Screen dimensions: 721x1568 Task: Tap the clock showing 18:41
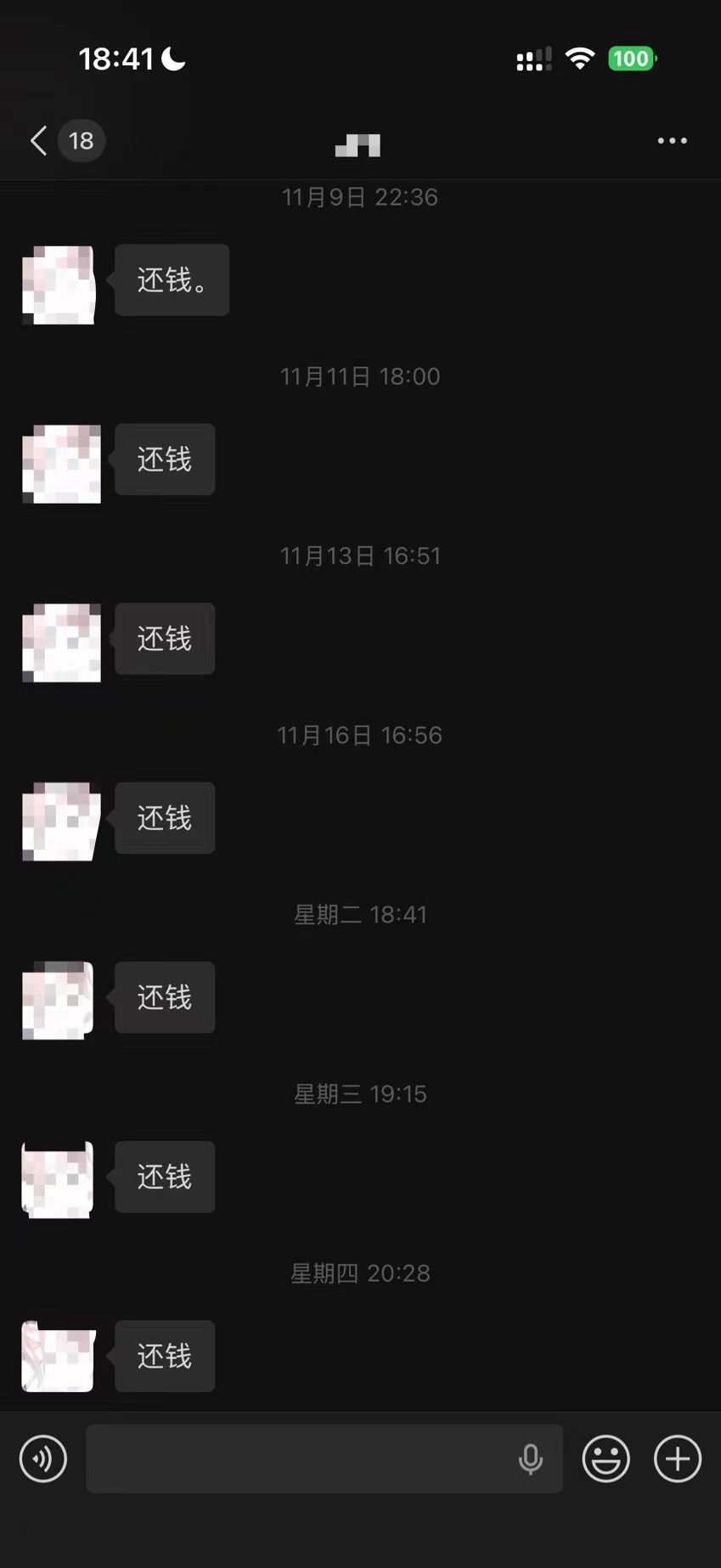coord(115,59)
